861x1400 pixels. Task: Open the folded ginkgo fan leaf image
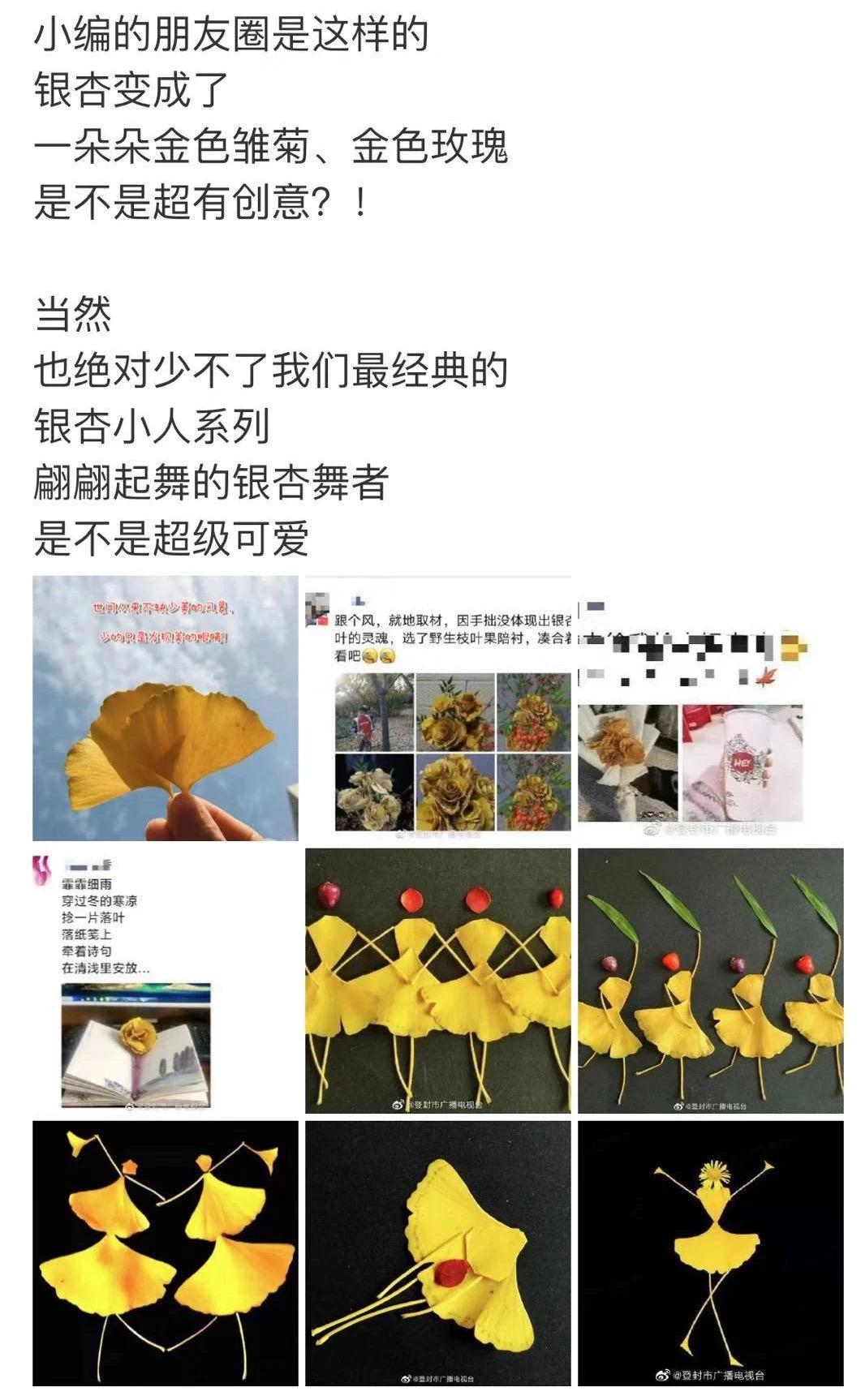pos(438,1252)
